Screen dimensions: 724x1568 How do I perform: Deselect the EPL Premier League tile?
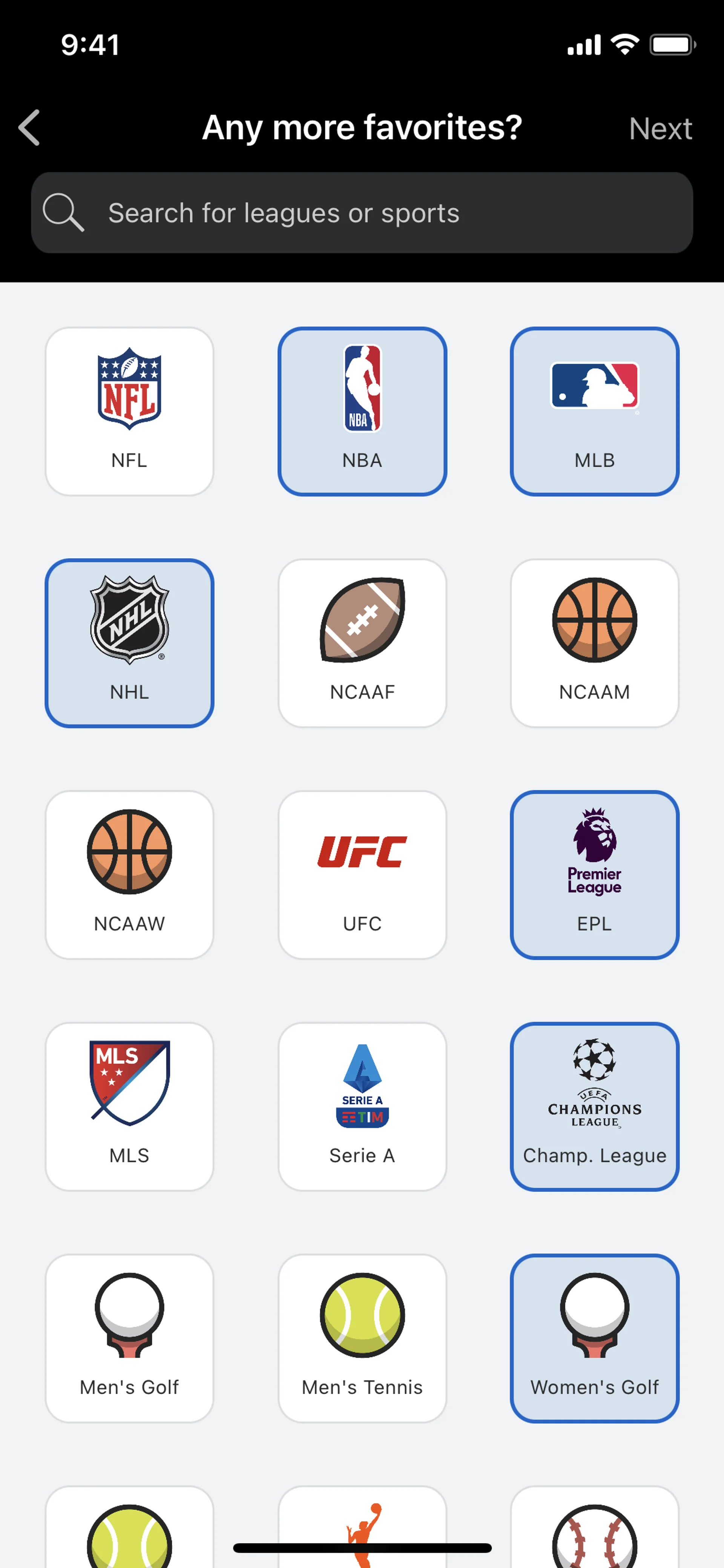(x=594, y=875)
